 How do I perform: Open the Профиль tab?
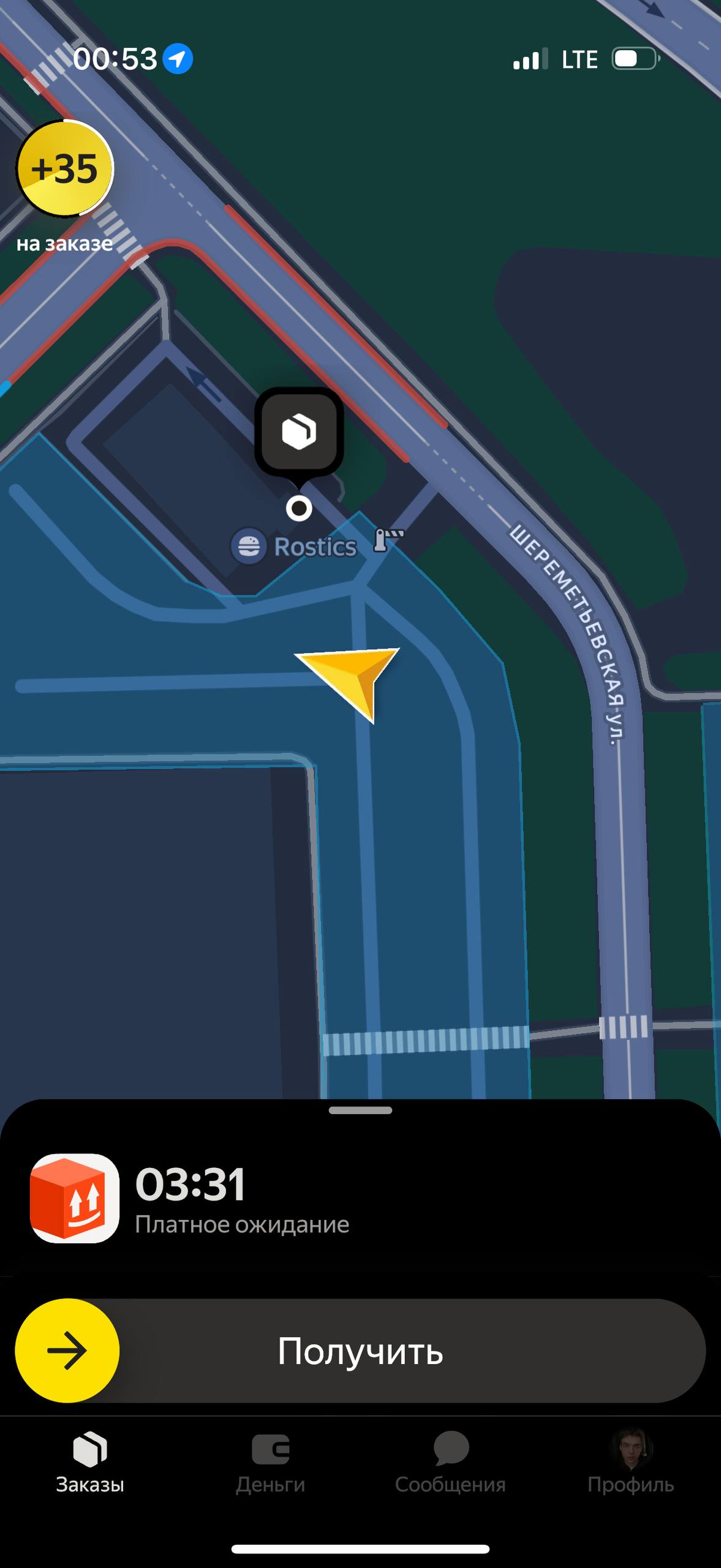click(630, 1463)
